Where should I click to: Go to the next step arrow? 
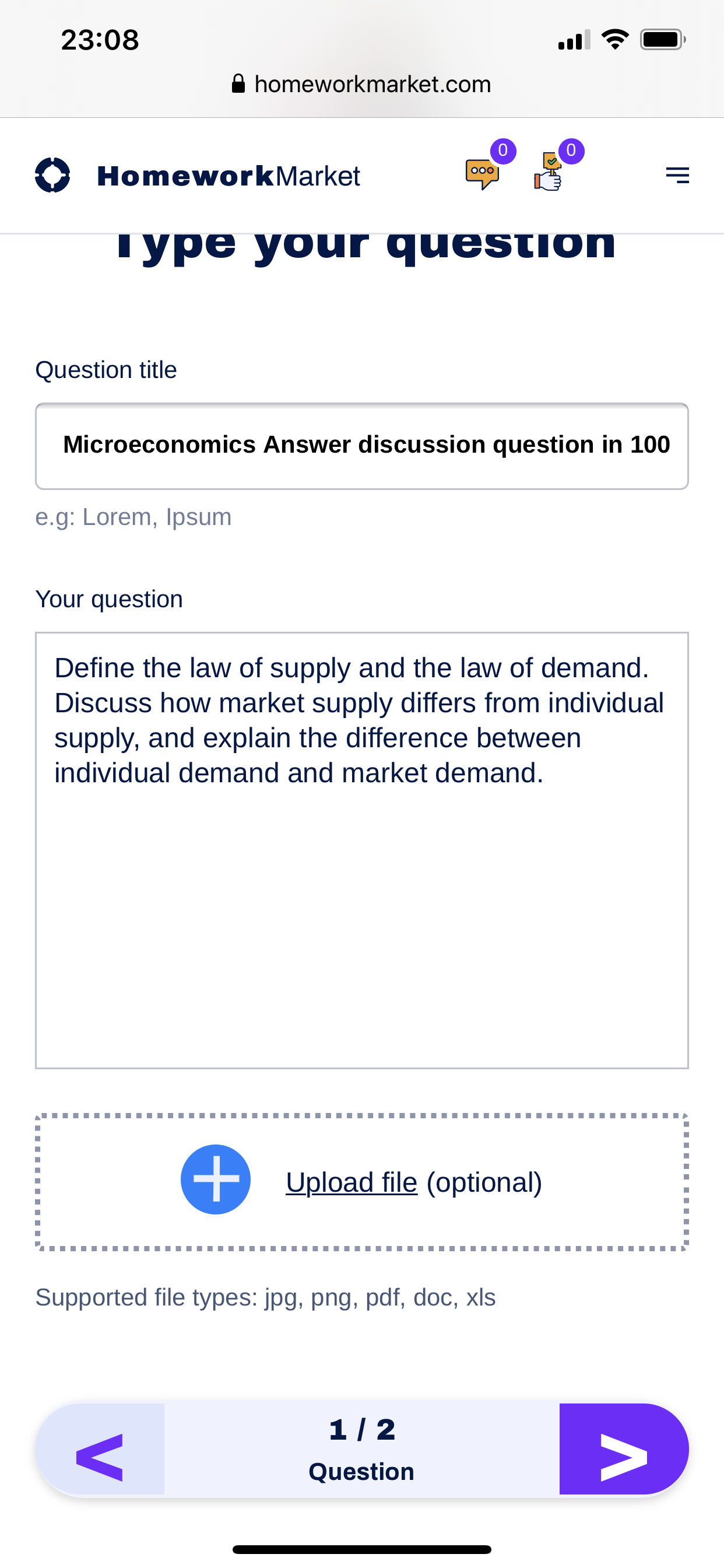pyautogui.click(x=624, y=1448)
